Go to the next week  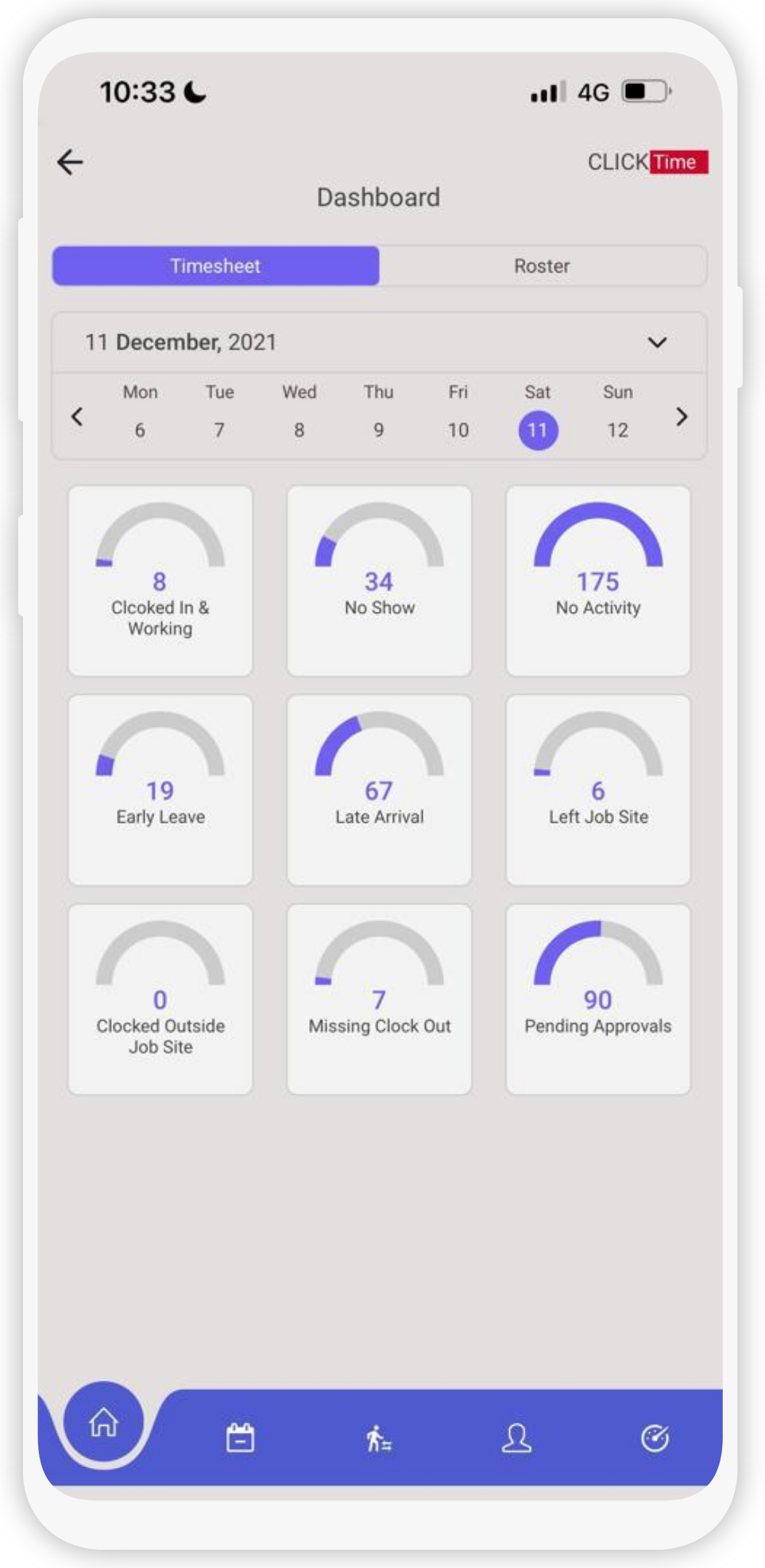tap(682, 416)
